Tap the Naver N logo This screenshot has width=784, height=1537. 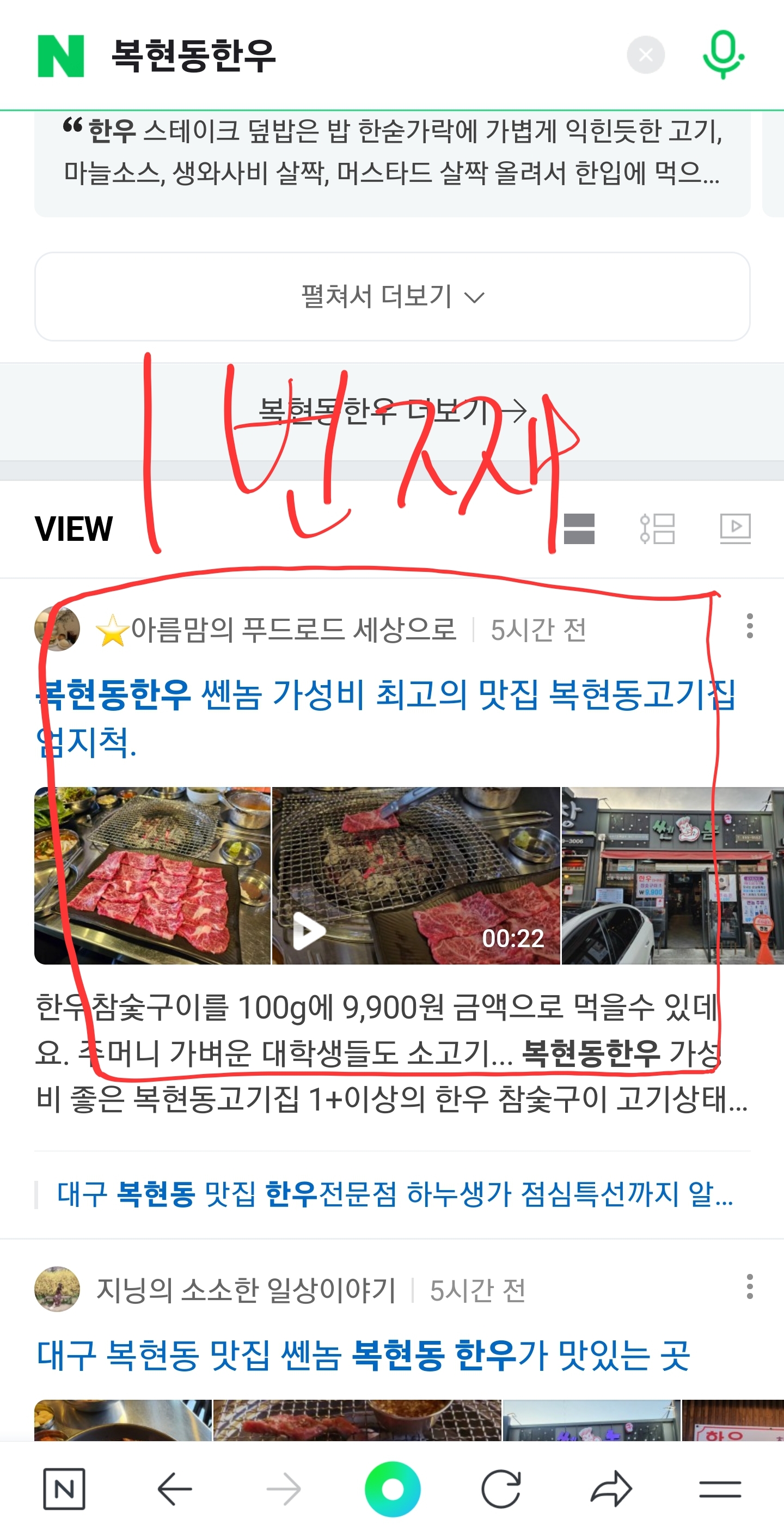coord(60,56)
